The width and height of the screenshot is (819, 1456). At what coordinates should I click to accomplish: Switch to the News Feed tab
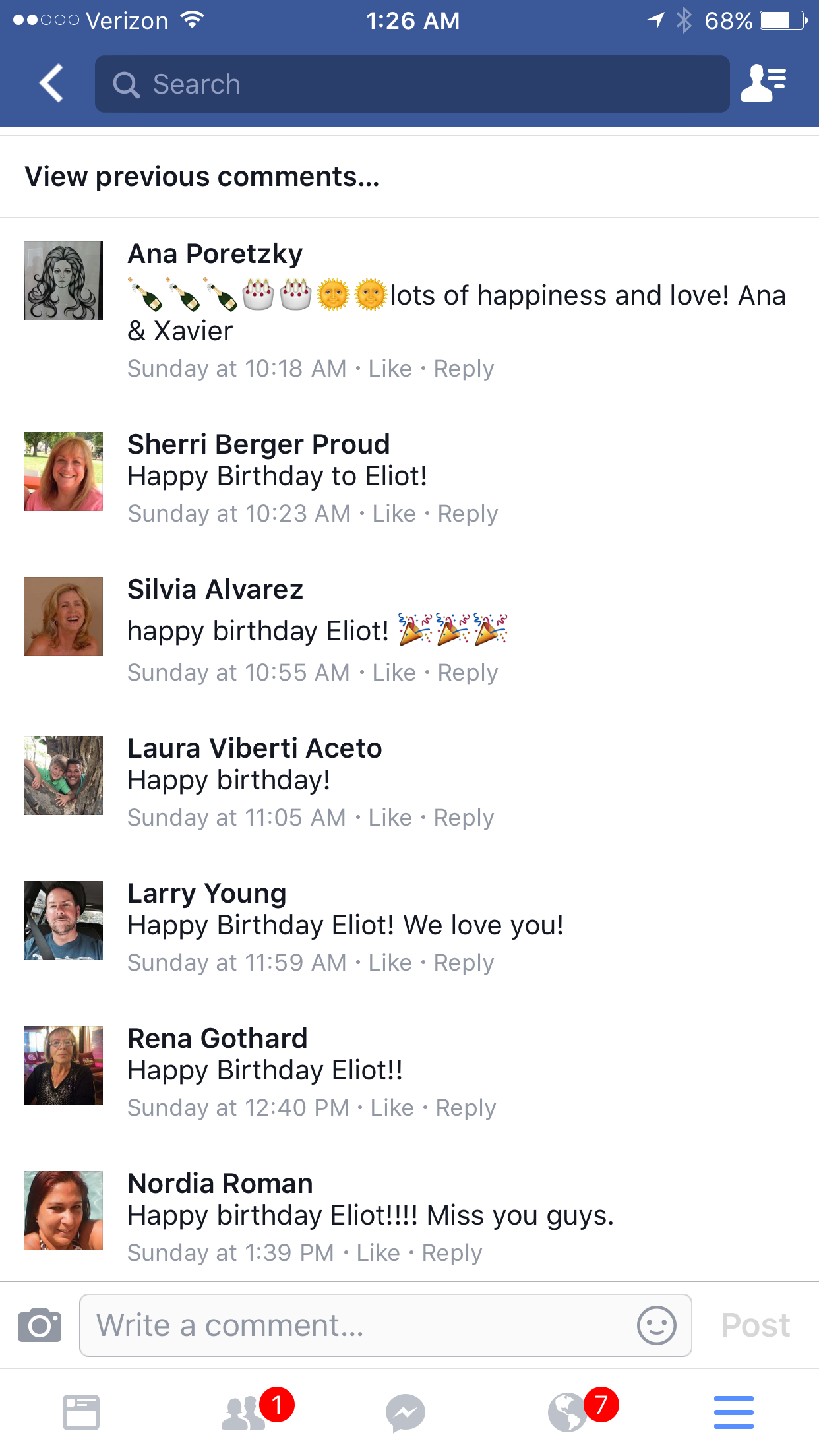(81, 1412)
